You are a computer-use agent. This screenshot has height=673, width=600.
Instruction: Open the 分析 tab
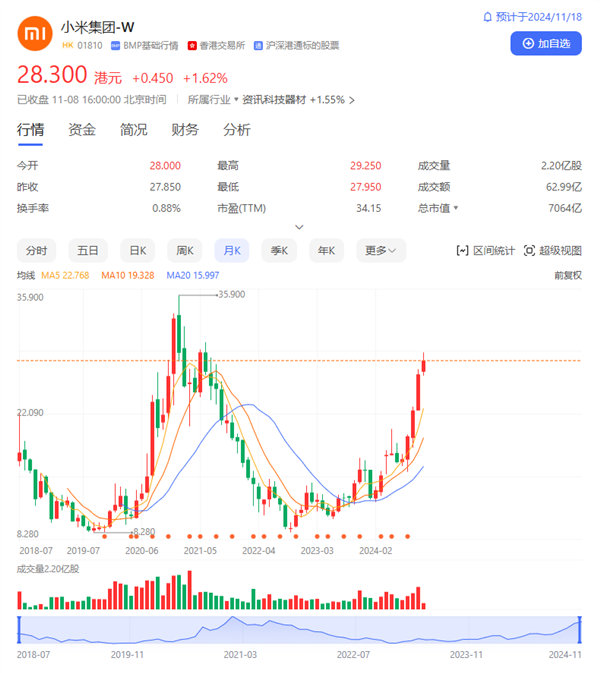237,130
